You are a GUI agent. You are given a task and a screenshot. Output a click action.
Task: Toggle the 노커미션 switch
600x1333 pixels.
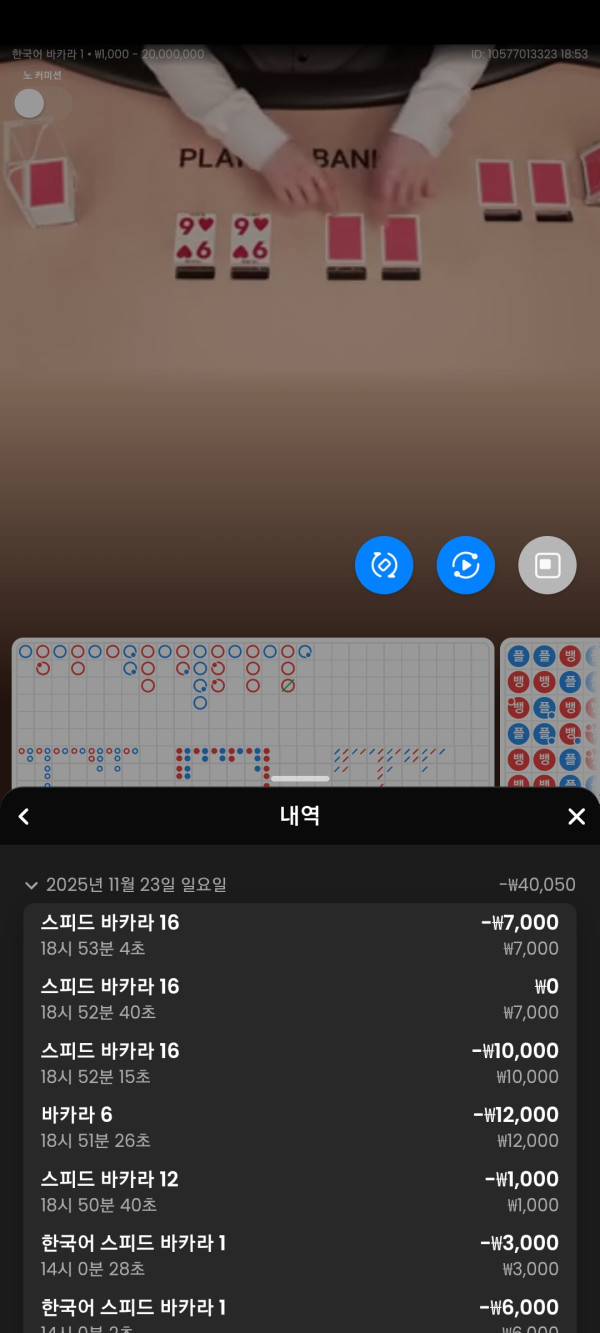[x=40, y=103]
